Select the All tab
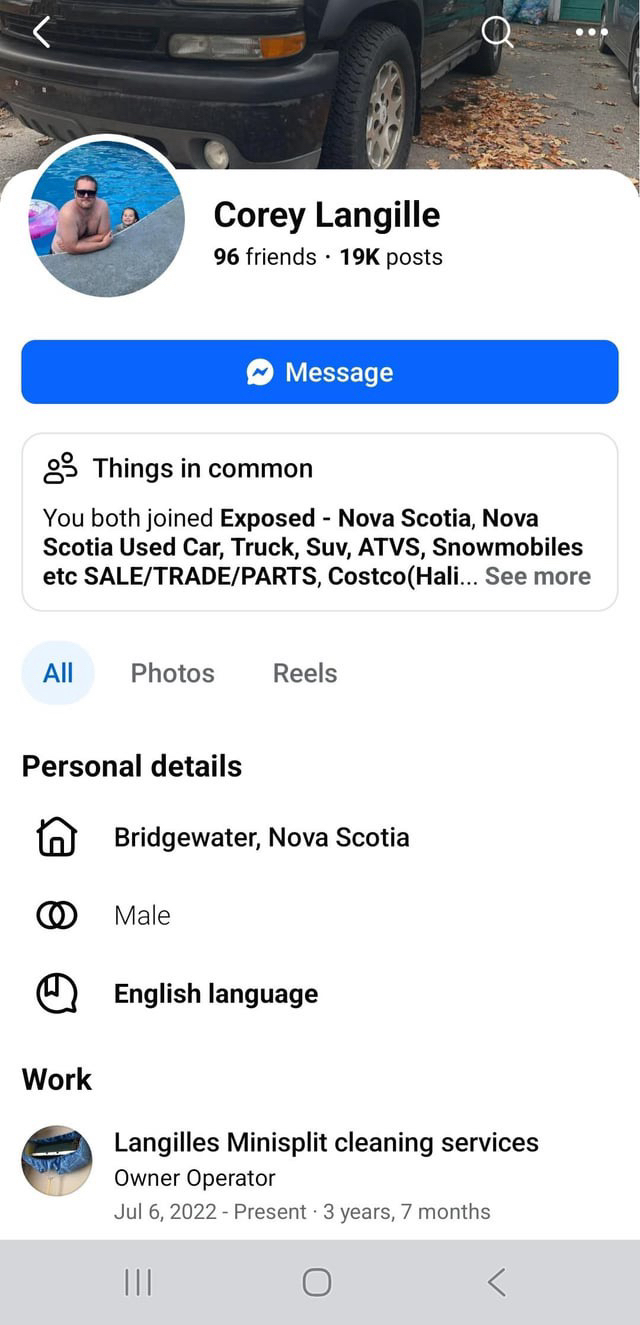The width and height of the screenshot is (640, 1325). pyautogui.click(x=58, y=673)
